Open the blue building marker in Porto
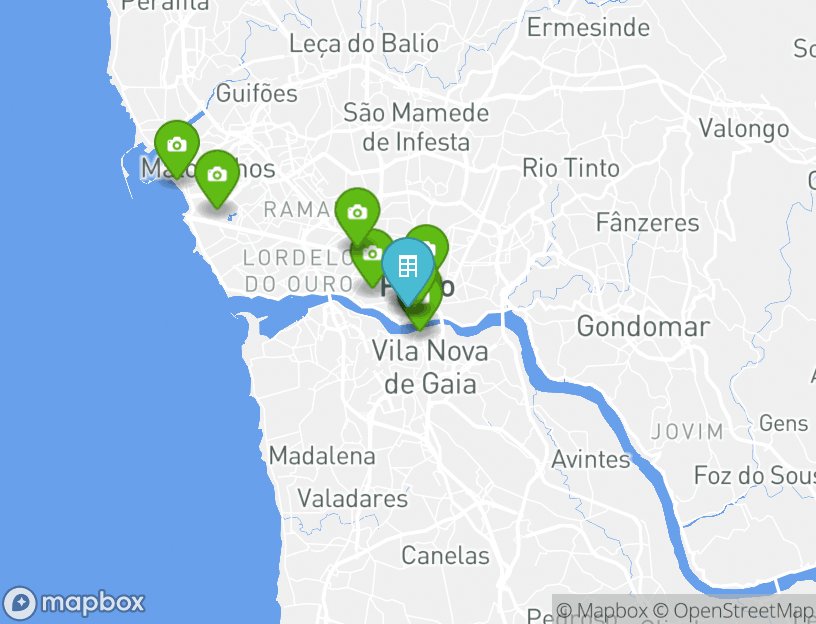The height and width of the screenshot is (624, 816). coord(407,267)
